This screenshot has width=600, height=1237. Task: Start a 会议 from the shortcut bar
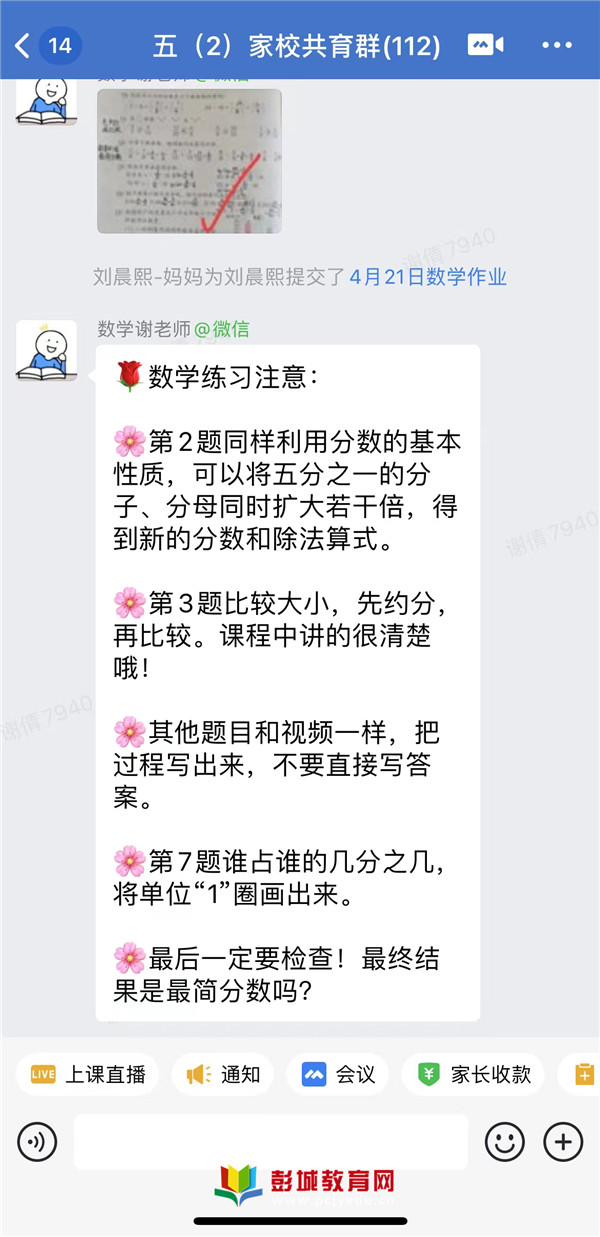click(x=338, y=1075)
